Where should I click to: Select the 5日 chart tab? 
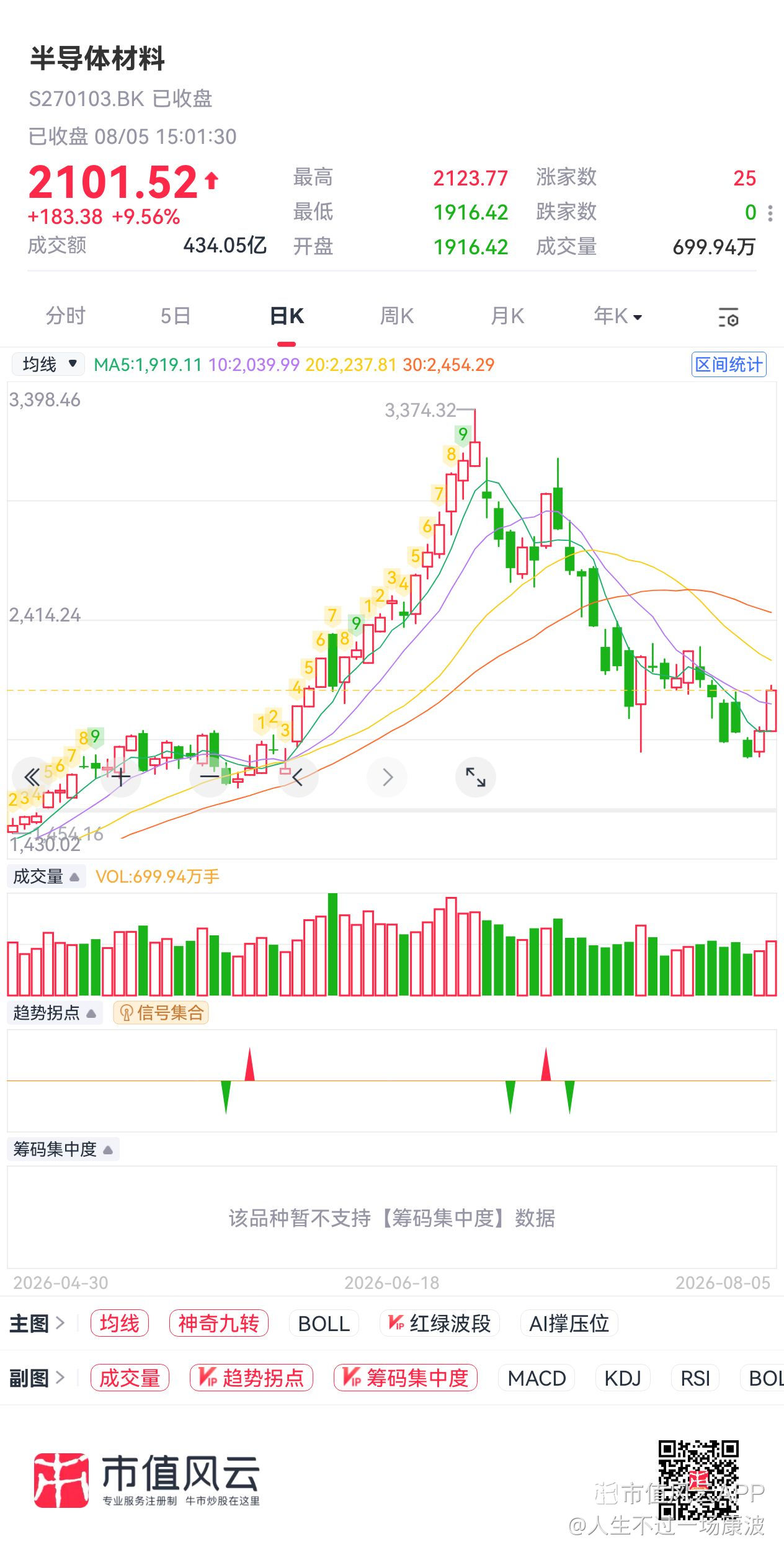coord(176,316)
